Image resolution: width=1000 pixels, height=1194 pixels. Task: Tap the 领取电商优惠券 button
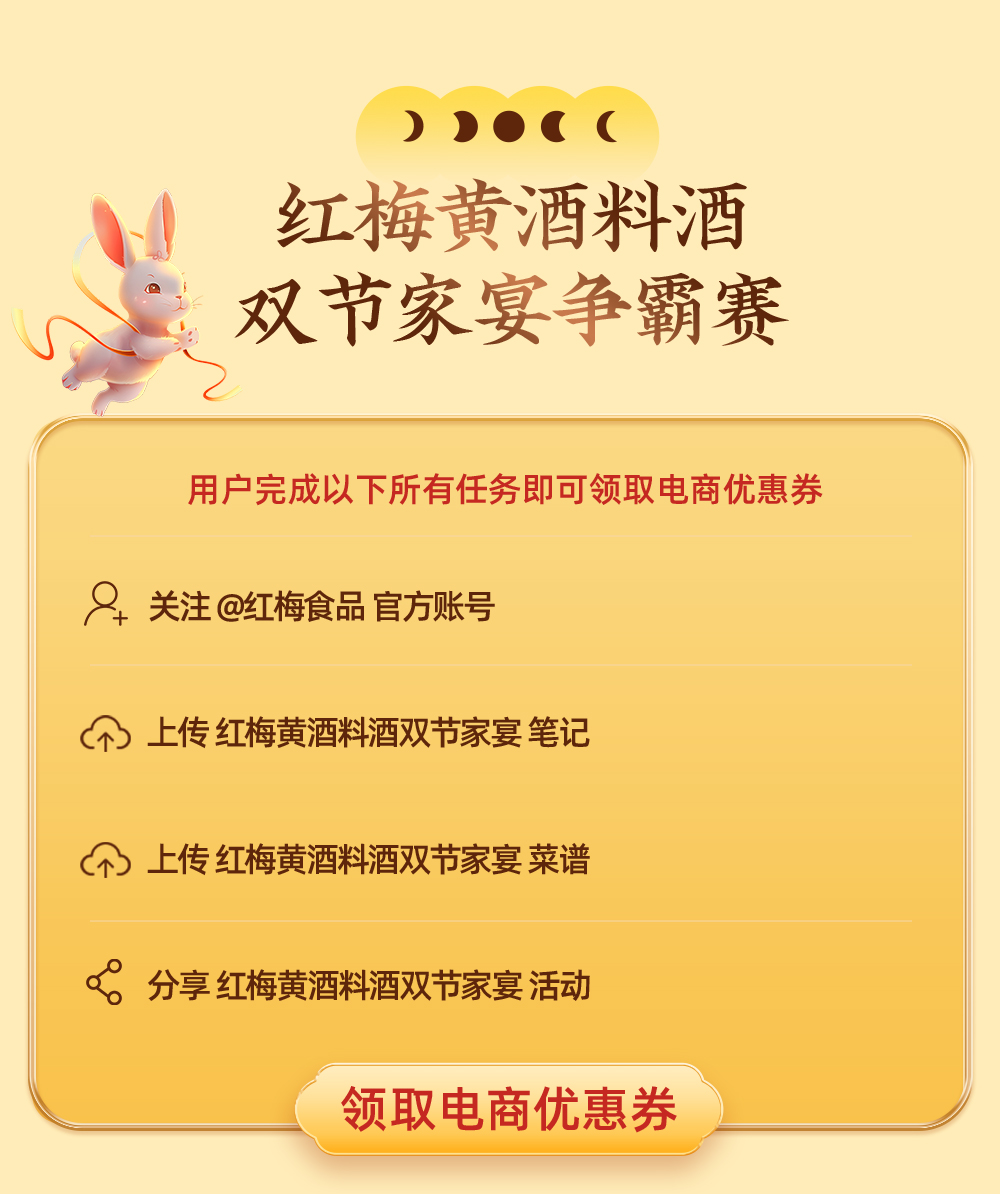pos(508,1109)
